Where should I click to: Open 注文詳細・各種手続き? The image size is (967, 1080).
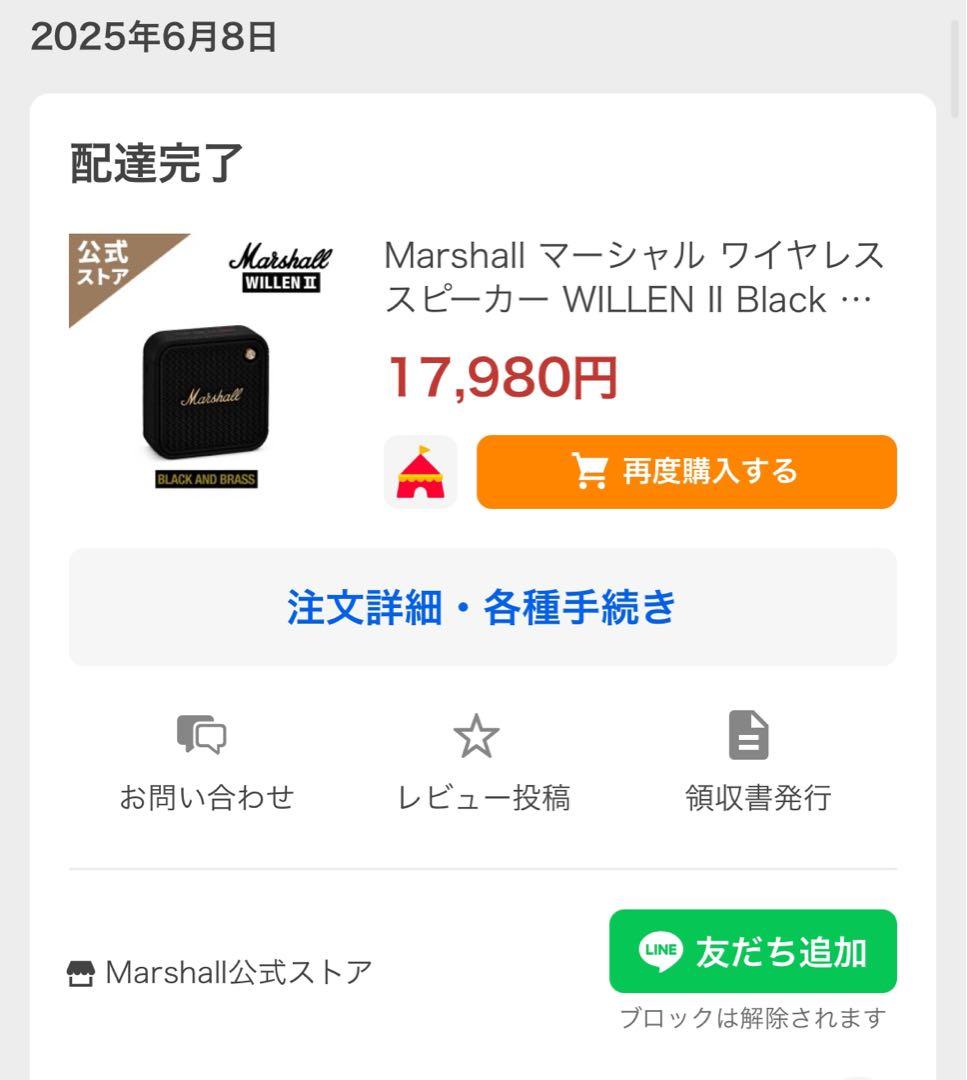click(482, 607)
